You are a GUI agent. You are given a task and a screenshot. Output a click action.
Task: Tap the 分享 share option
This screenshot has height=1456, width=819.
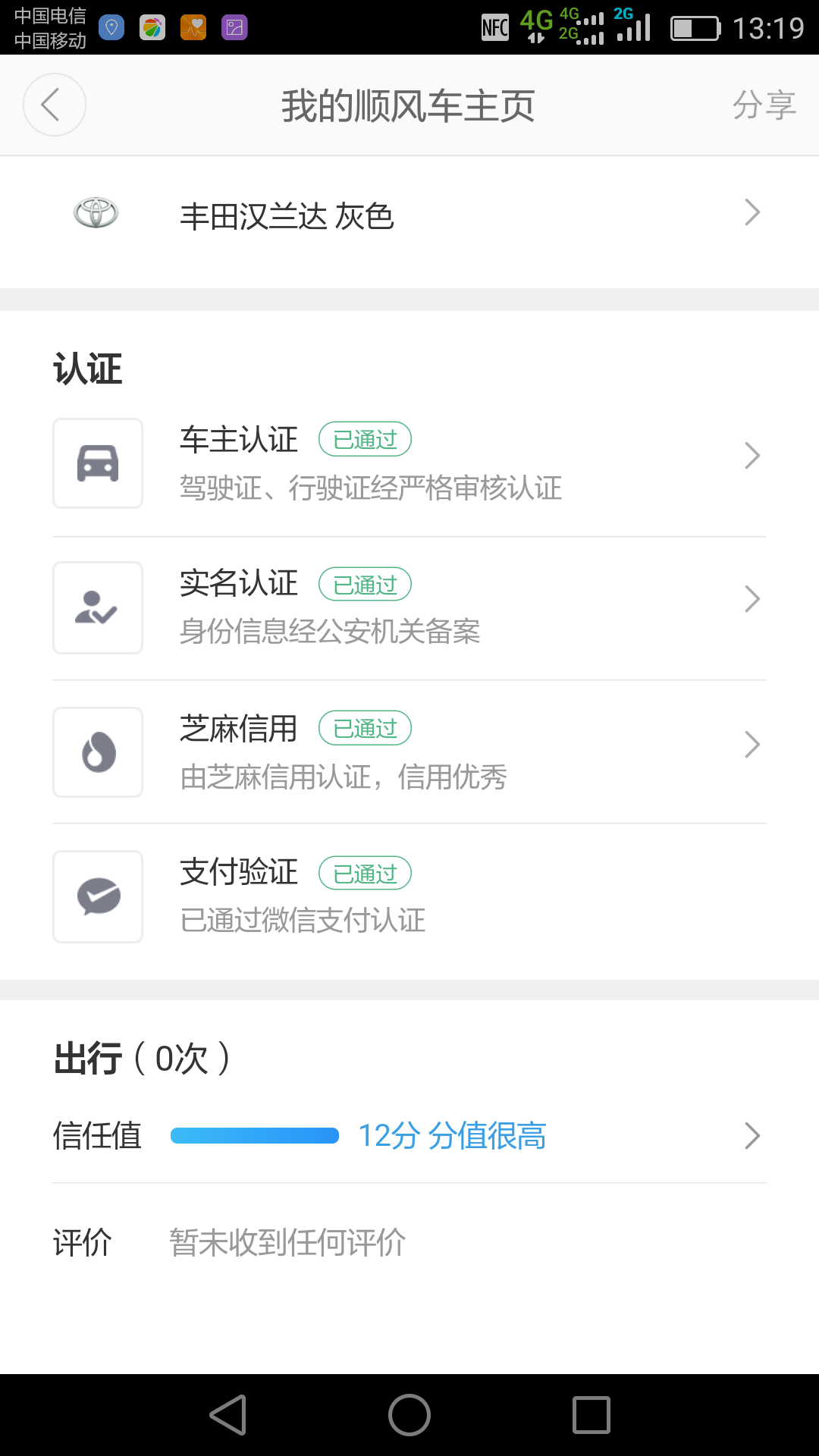(x=765, y=105)
